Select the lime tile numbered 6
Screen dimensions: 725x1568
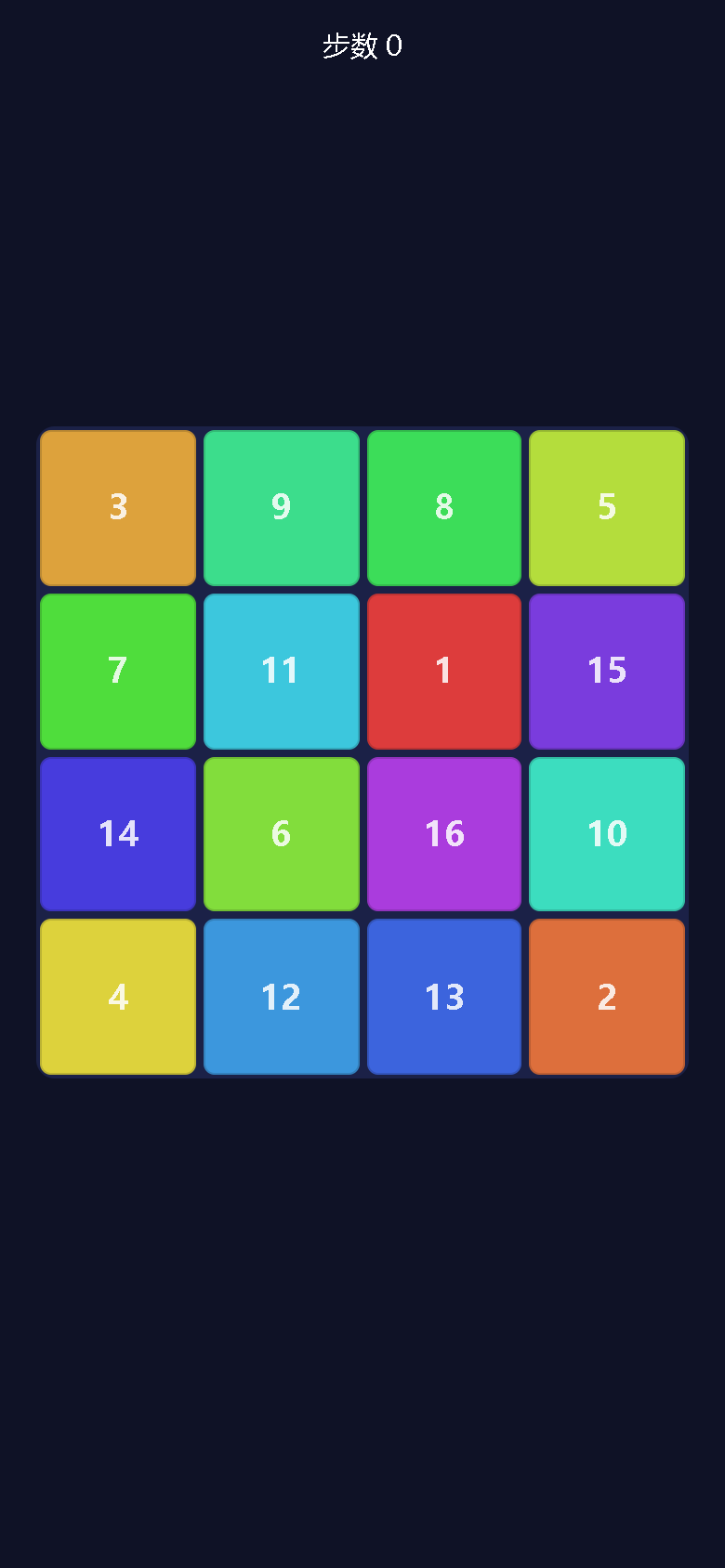pos(282,834)
